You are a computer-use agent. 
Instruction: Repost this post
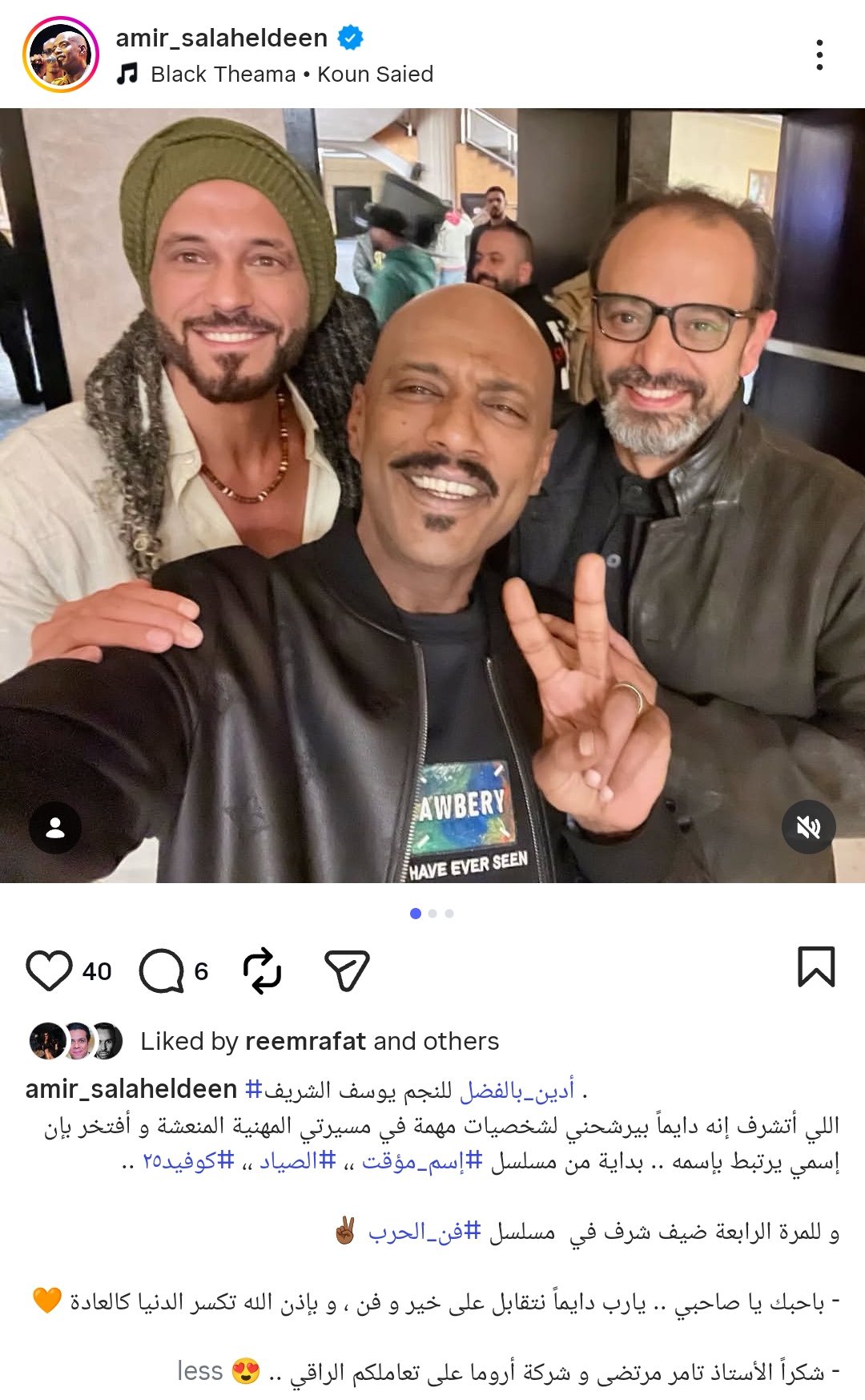click(263, 970)
